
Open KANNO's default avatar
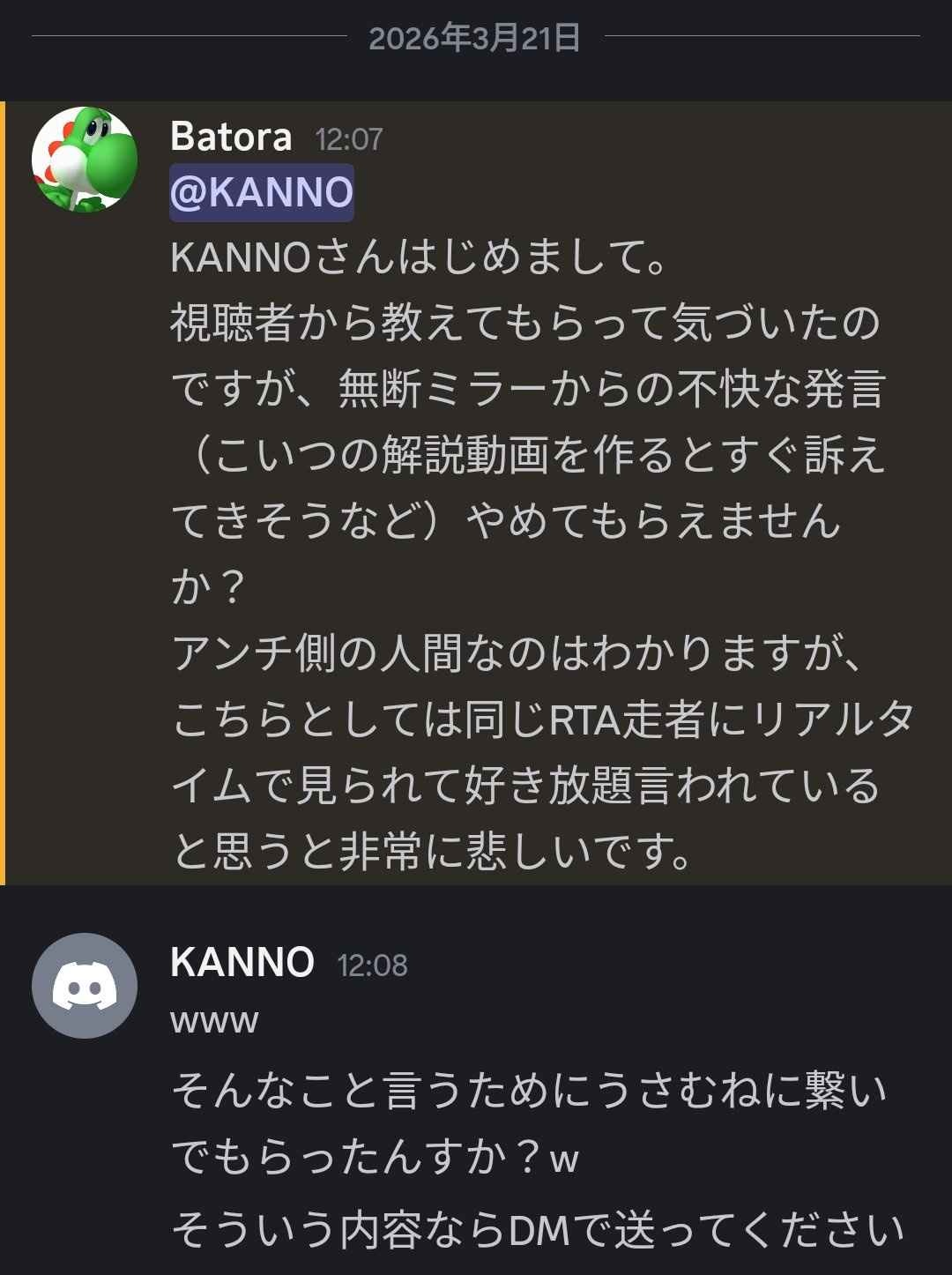(85, 985)
